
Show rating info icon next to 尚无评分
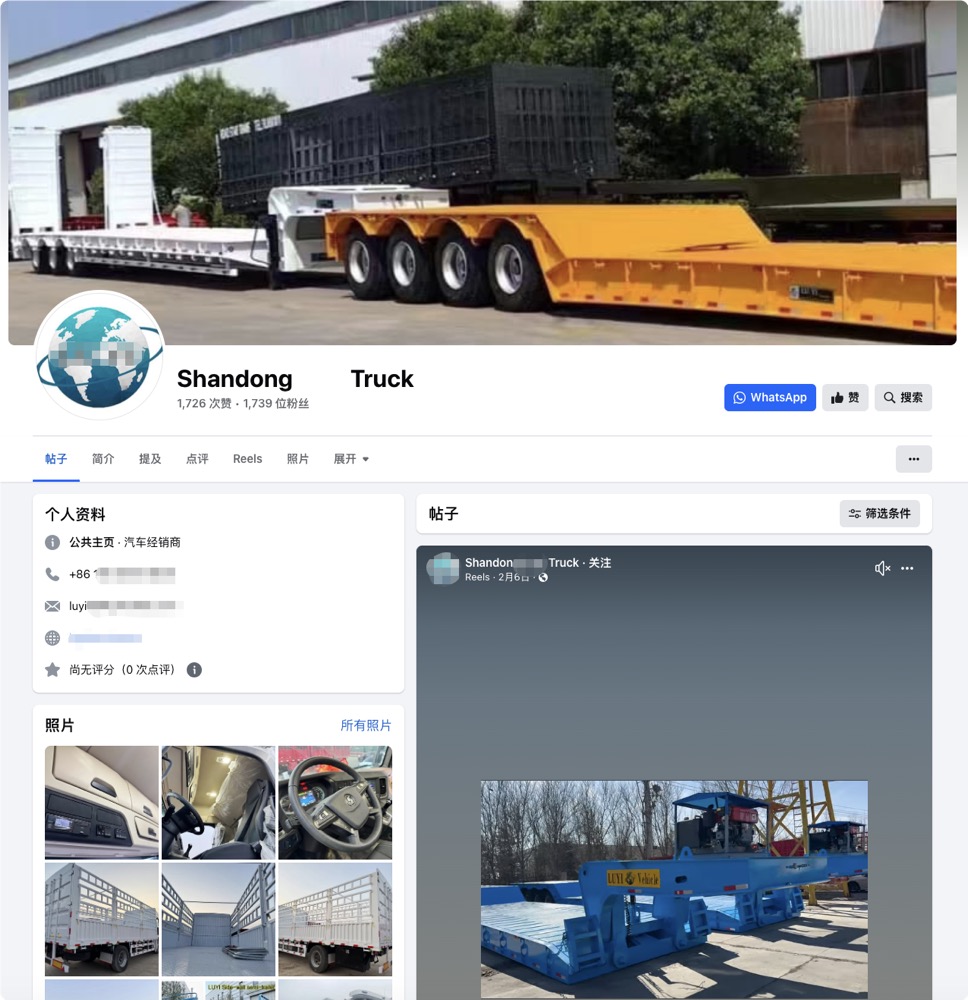pos(194,670)
